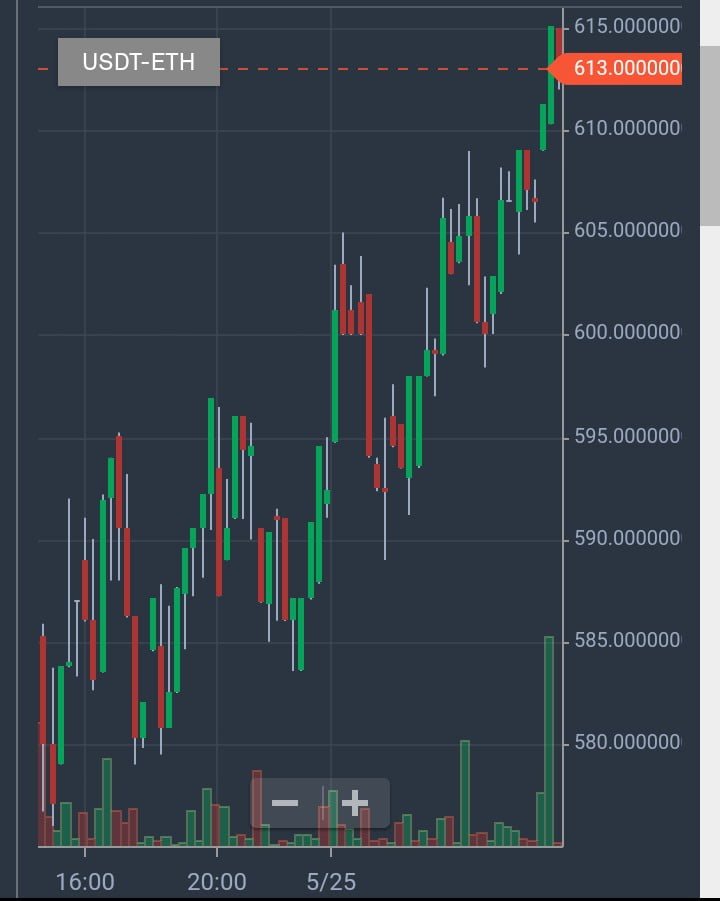Screen dimensions: 720x901
Task: Click the USDT-ETH pair label
Action: [137, 62]
